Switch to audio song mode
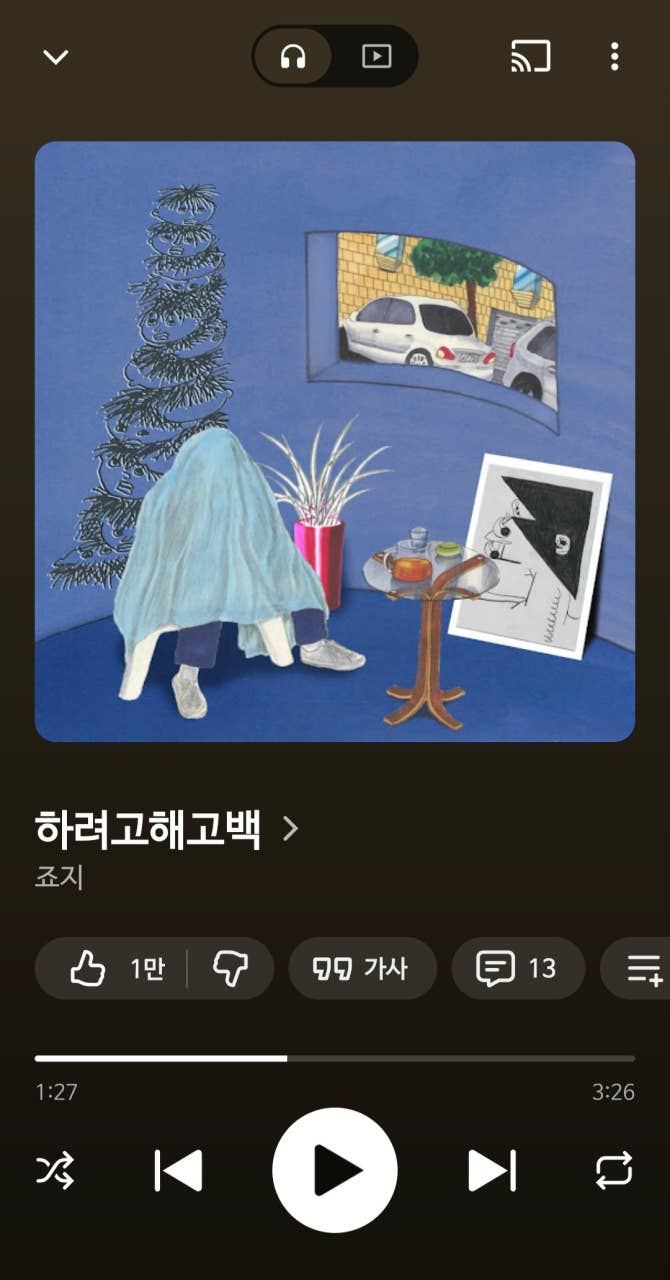 [293, 57]
